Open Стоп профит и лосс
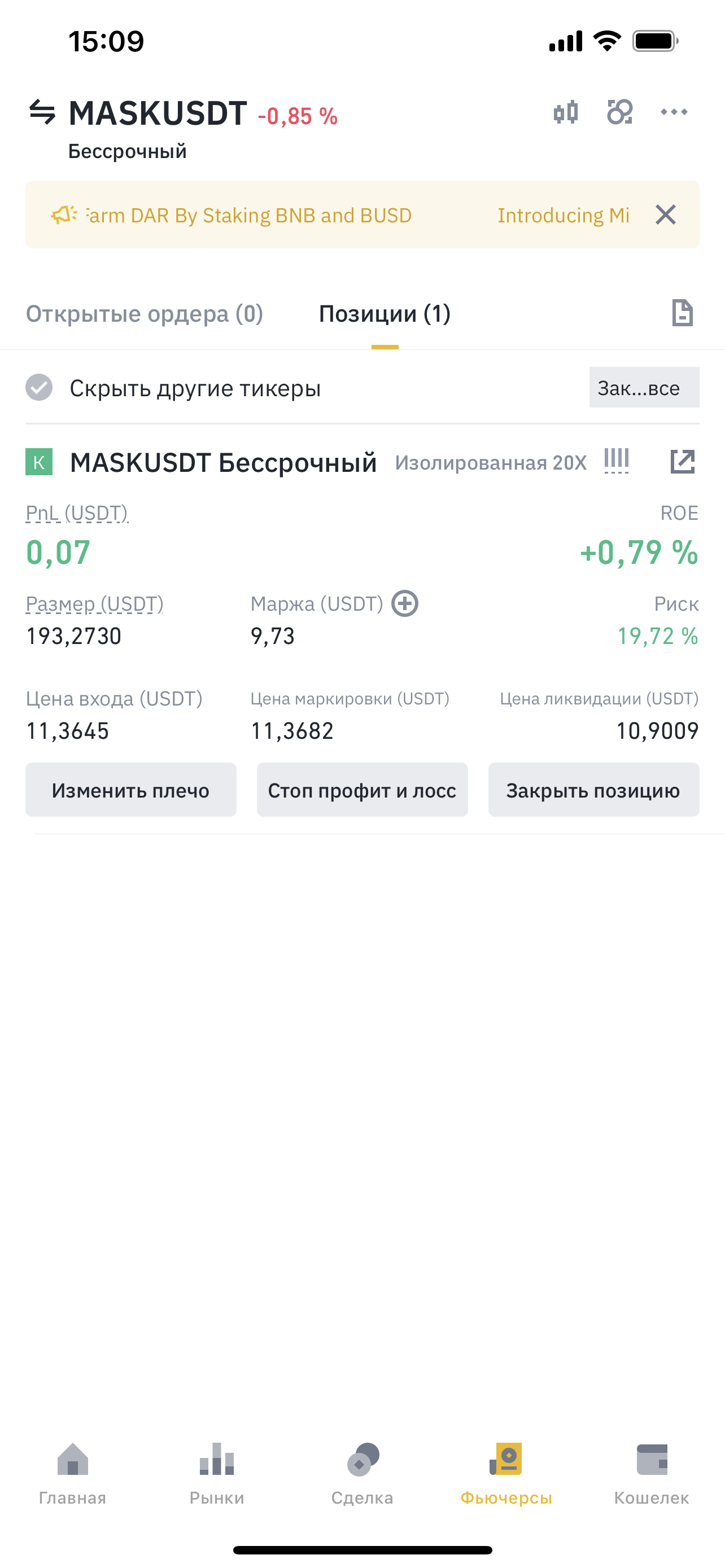Viewport: 725px width, 1568px height. (x=362, y=790)
